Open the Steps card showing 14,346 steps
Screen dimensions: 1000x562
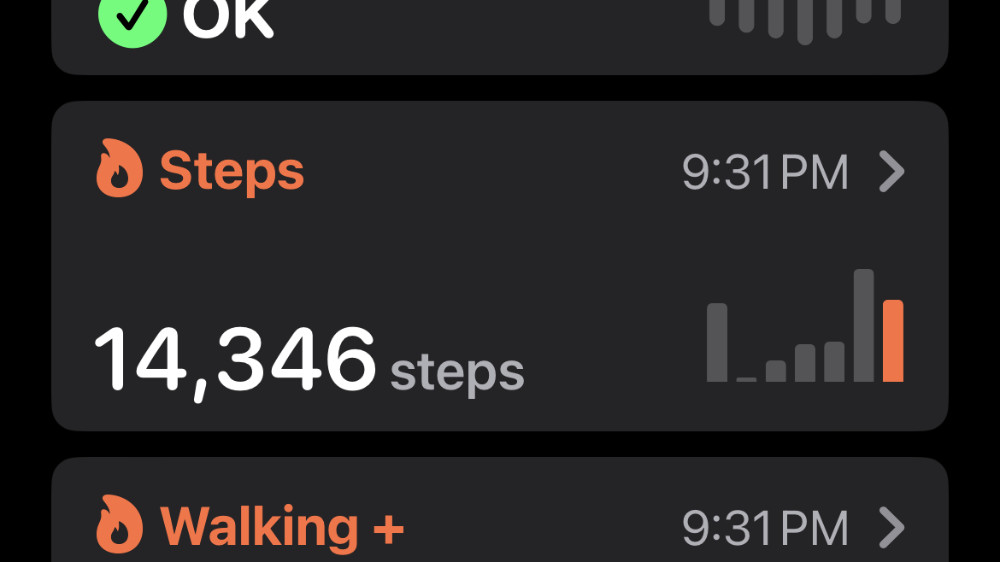tap(499, 266)
